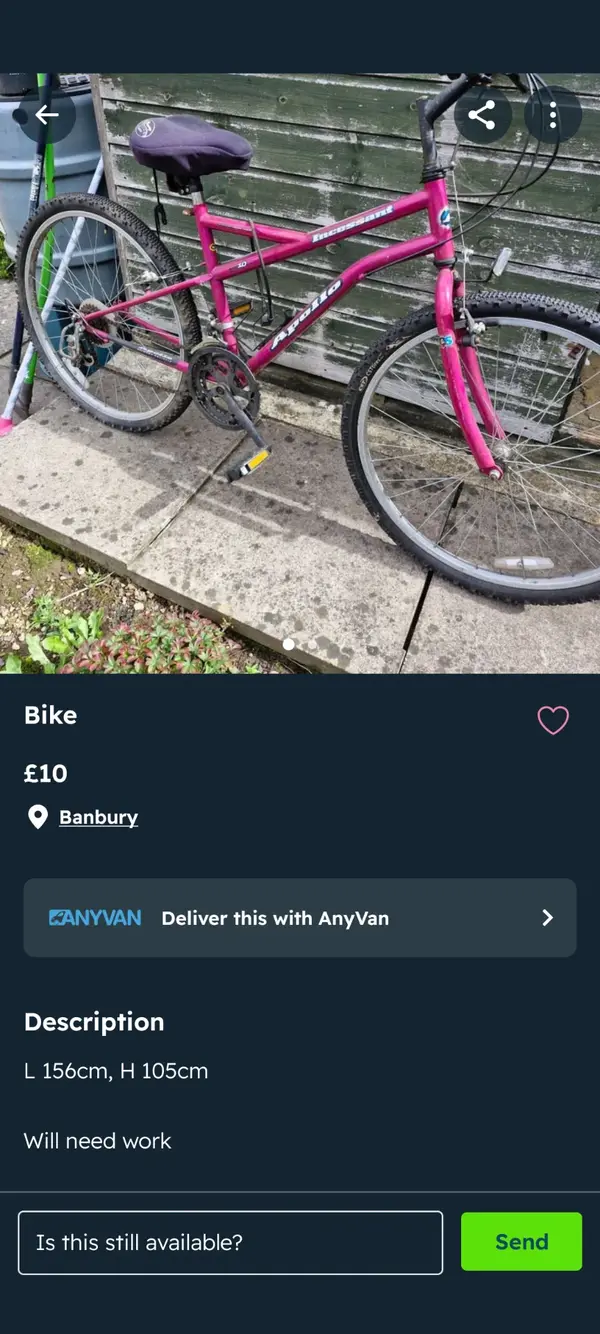Screen dimensions: 600x1334
Task: Go back using the arrow icon
Action: tap(47, 116)
